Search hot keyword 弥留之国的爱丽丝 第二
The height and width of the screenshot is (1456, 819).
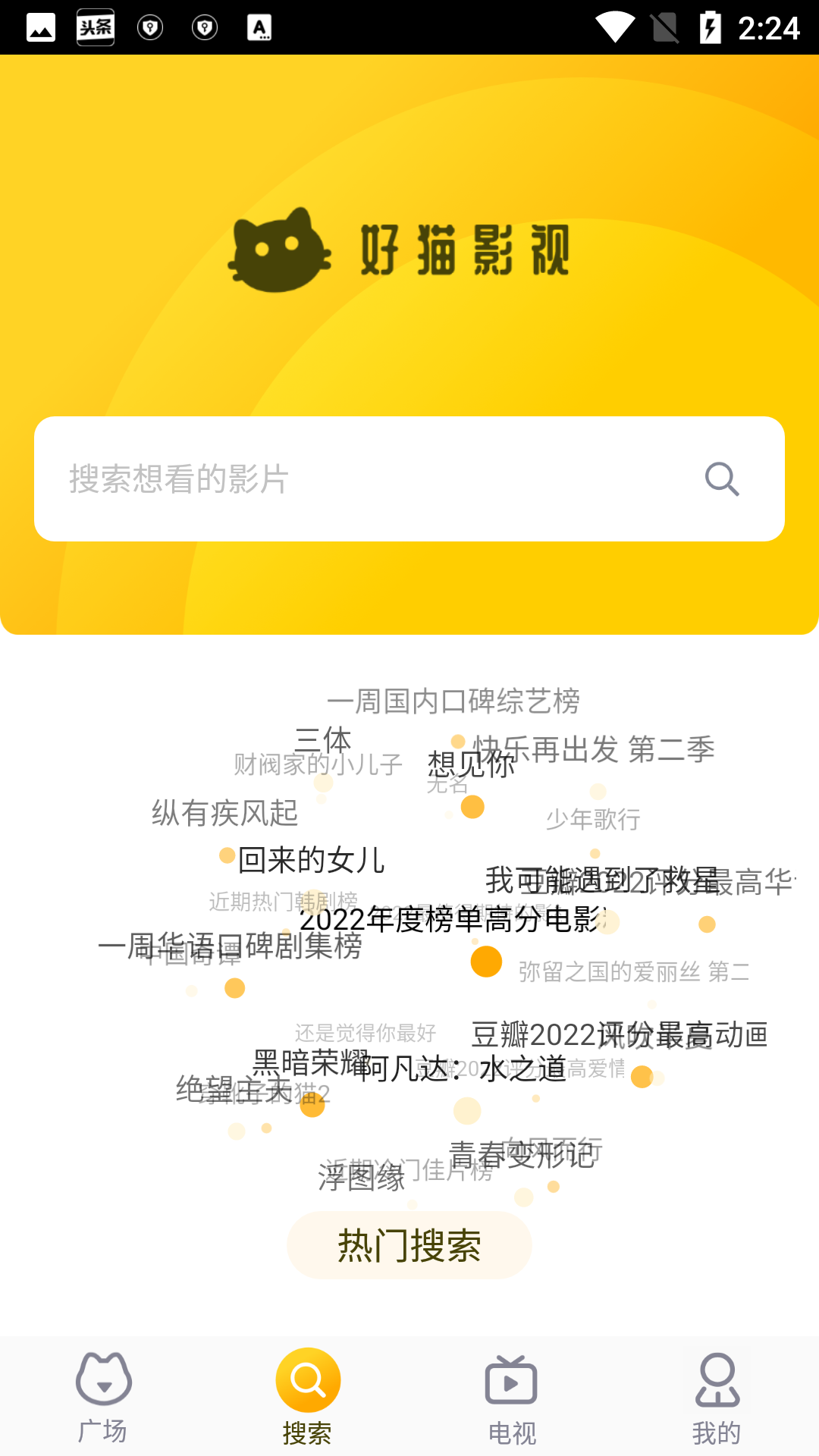[634, 971]
